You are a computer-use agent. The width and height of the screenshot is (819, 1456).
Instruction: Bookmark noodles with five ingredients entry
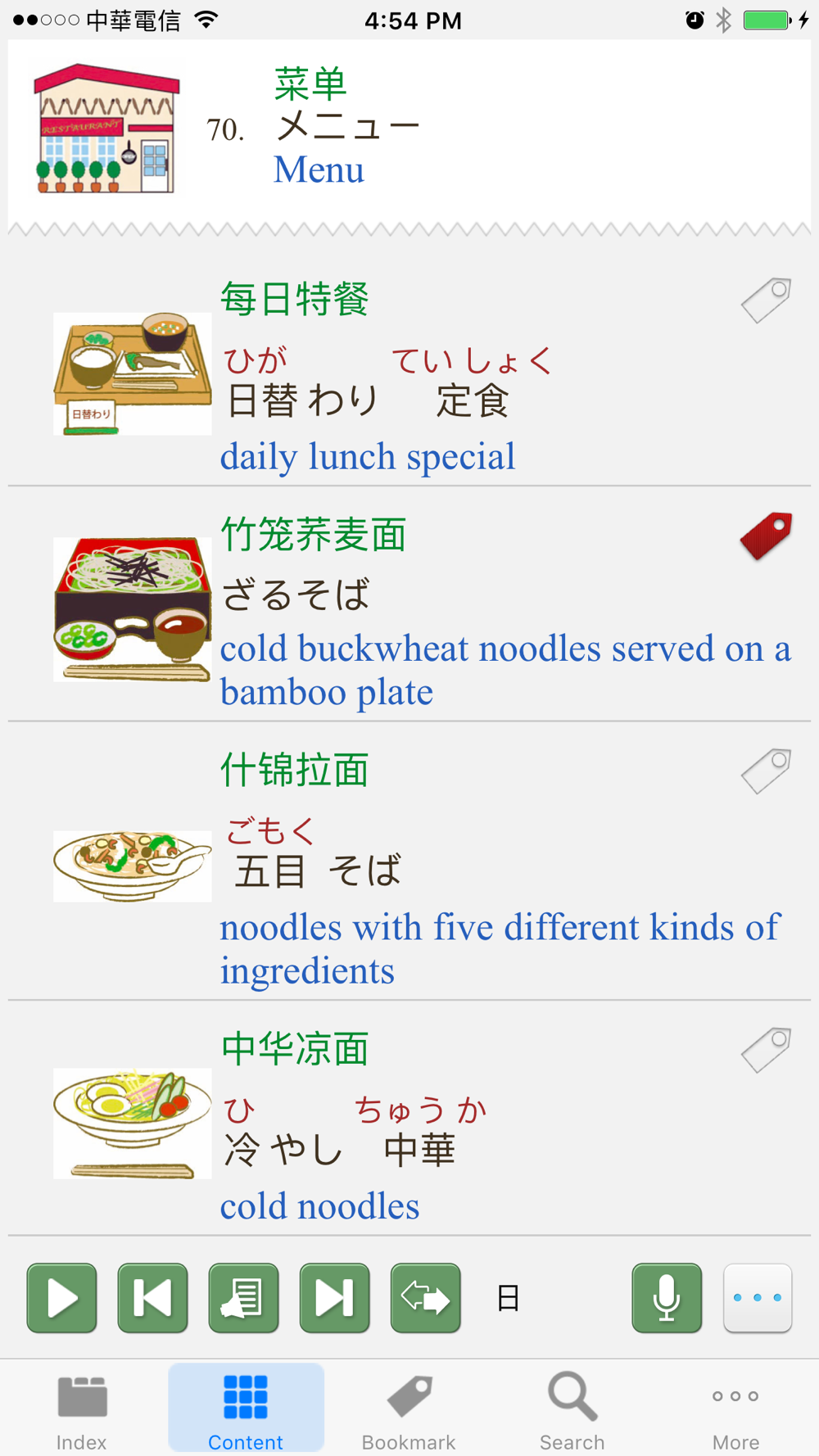(x=766, y=771)
